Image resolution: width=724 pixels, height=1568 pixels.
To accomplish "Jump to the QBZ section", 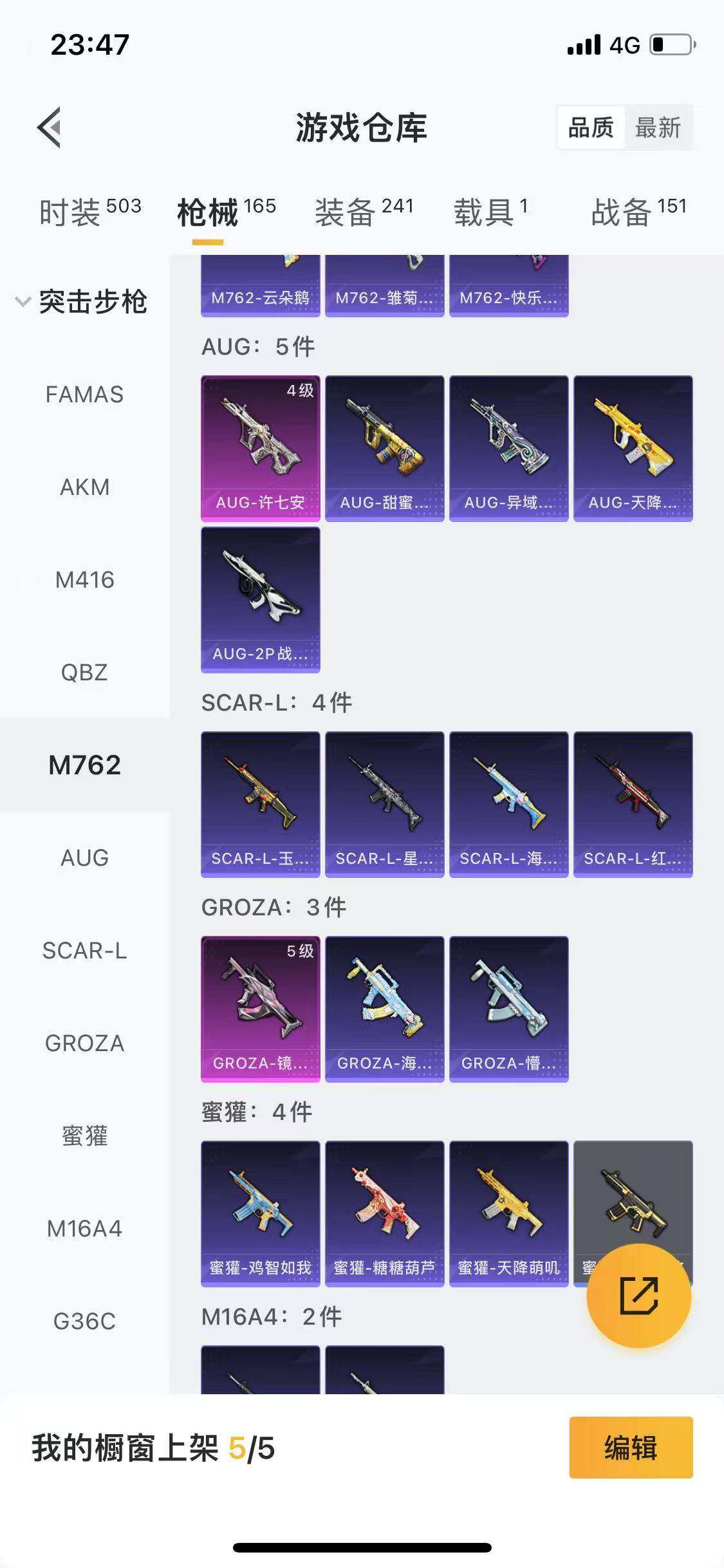I will click(x=84, y=673).
